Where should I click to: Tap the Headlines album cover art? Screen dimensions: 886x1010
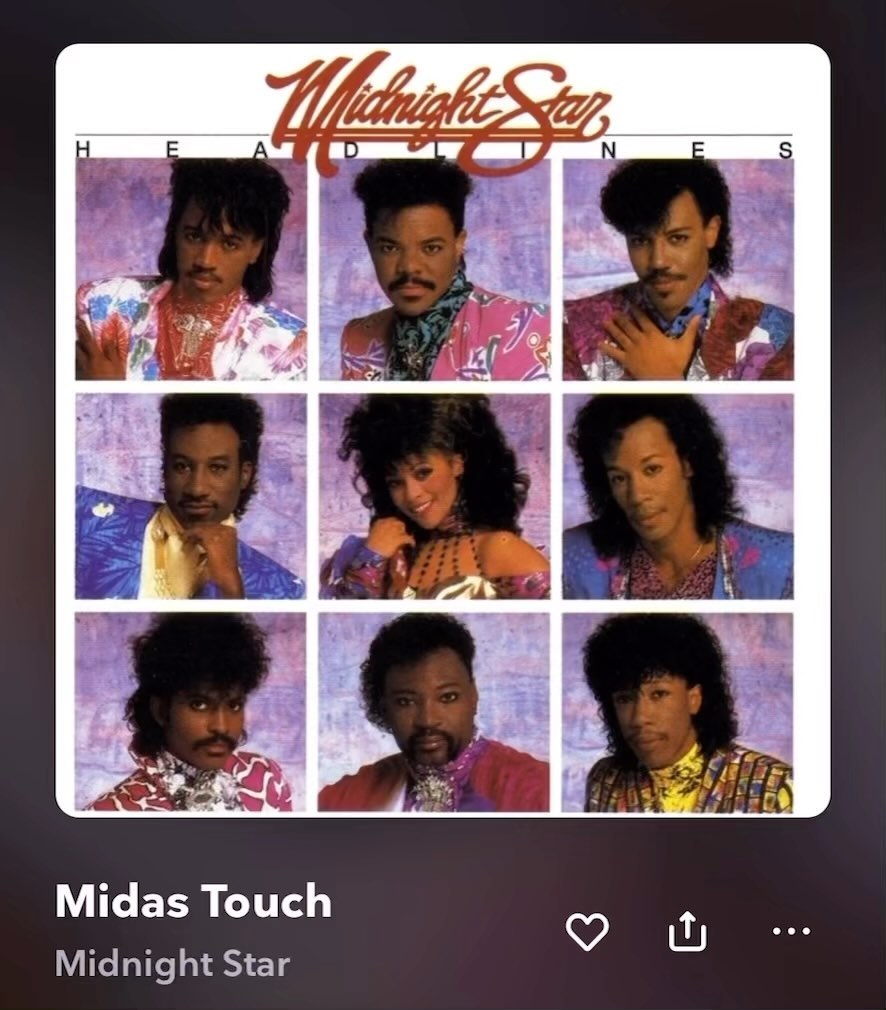click(443, 430)
